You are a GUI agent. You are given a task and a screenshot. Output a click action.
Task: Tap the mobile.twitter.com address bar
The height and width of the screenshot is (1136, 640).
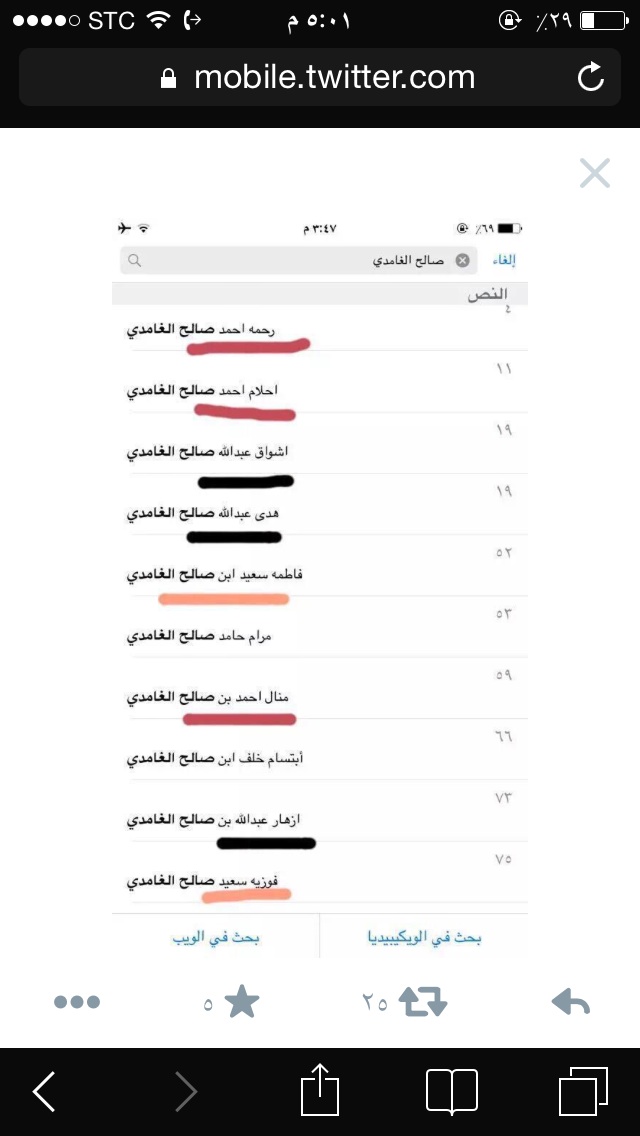pos(320,78)
